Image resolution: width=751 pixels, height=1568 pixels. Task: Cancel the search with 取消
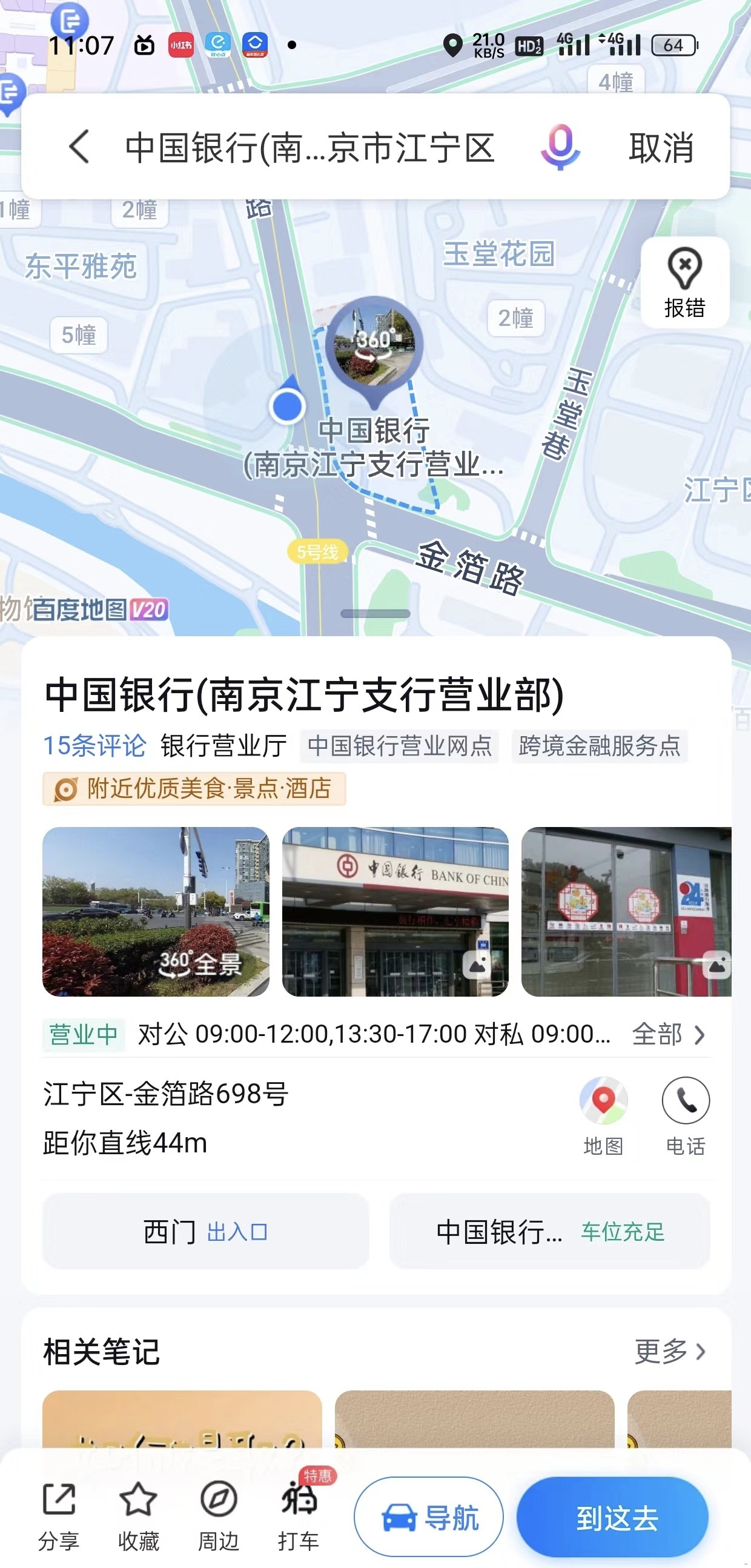coord(661,148)
